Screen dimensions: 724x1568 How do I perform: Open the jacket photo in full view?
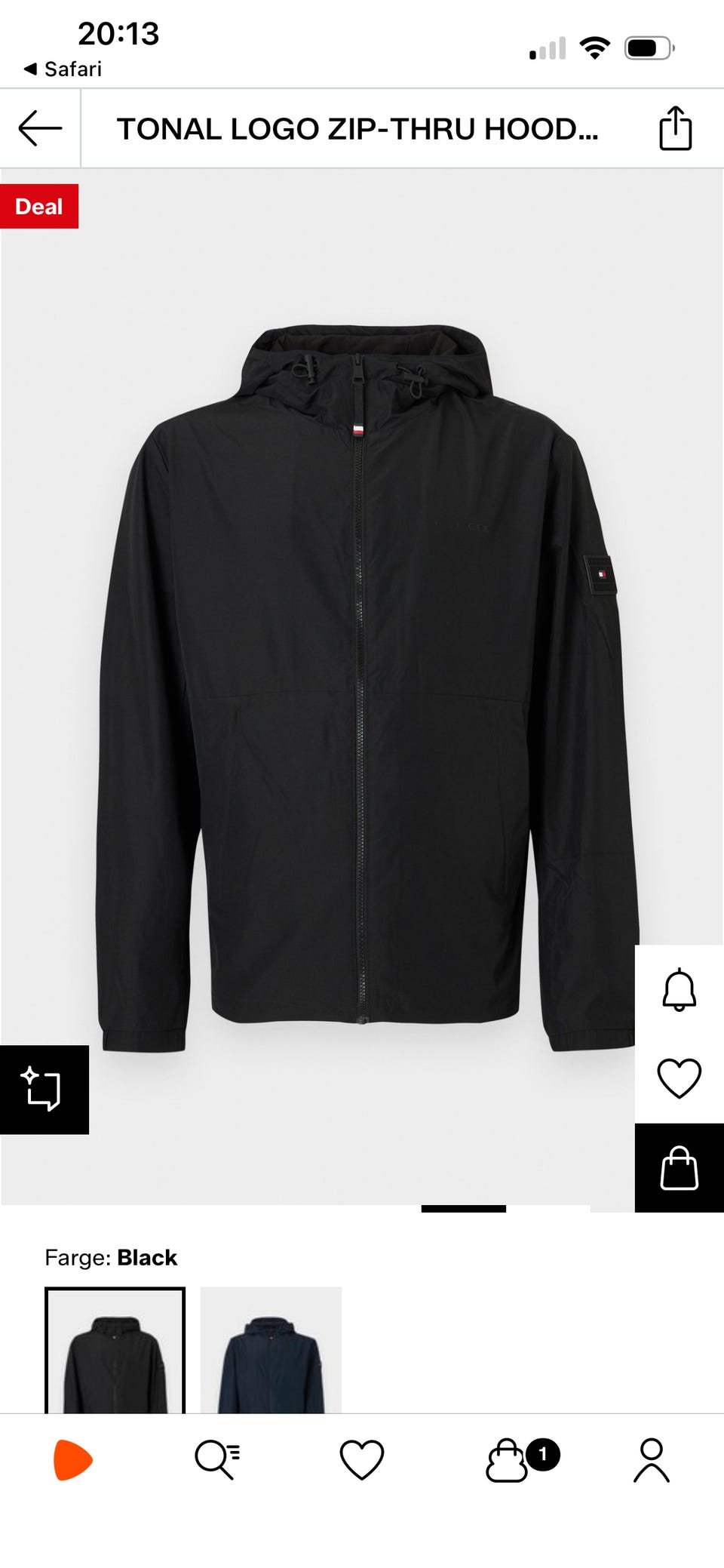362,679
